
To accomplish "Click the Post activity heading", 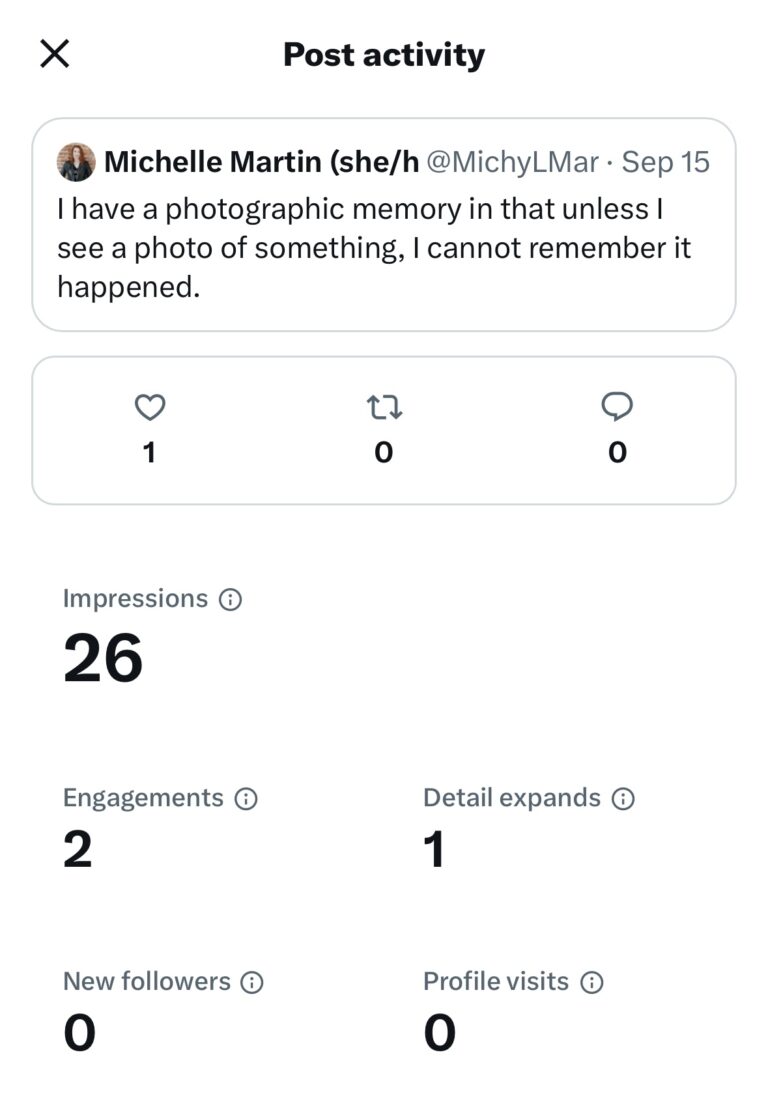I will (384, 54).
